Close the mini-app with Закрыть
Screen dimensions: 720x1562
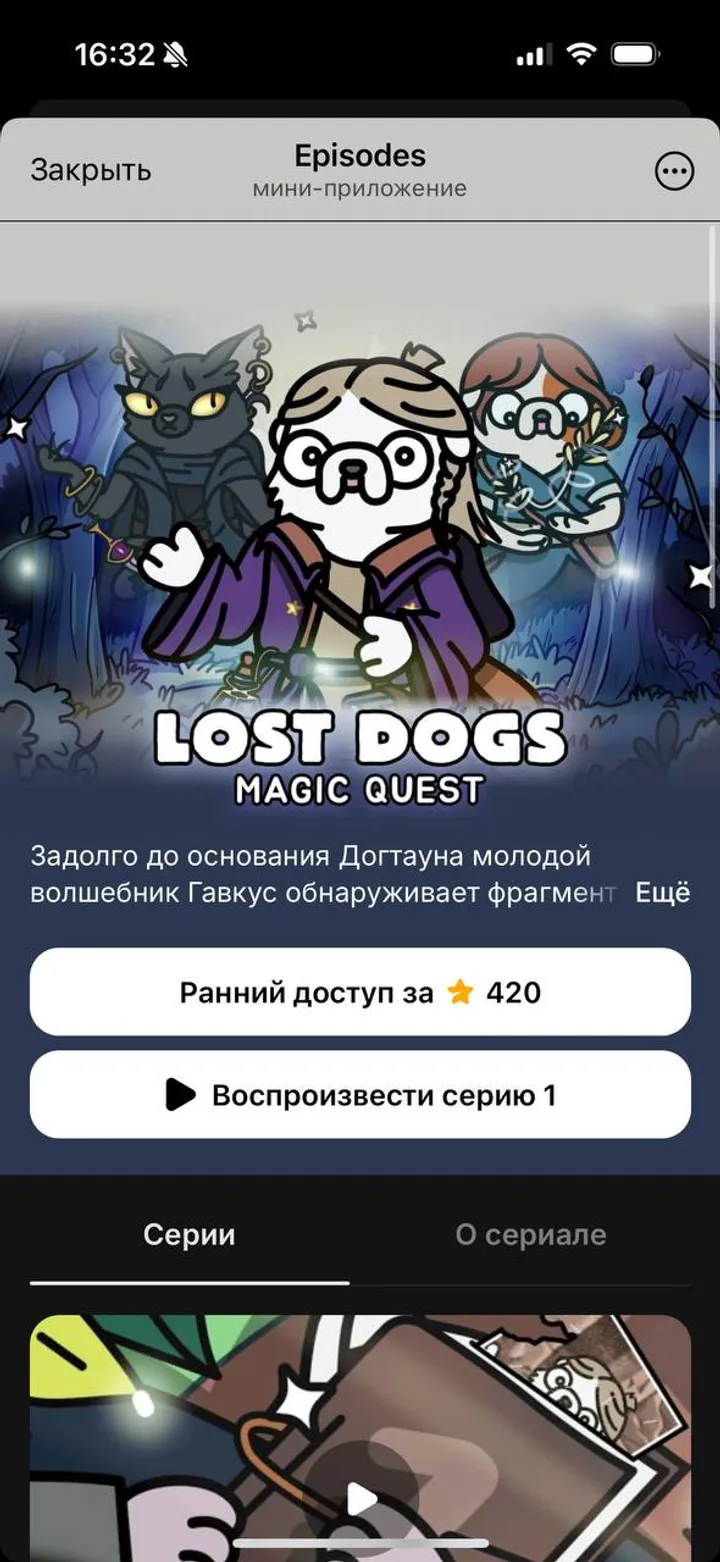pos(90,170)
